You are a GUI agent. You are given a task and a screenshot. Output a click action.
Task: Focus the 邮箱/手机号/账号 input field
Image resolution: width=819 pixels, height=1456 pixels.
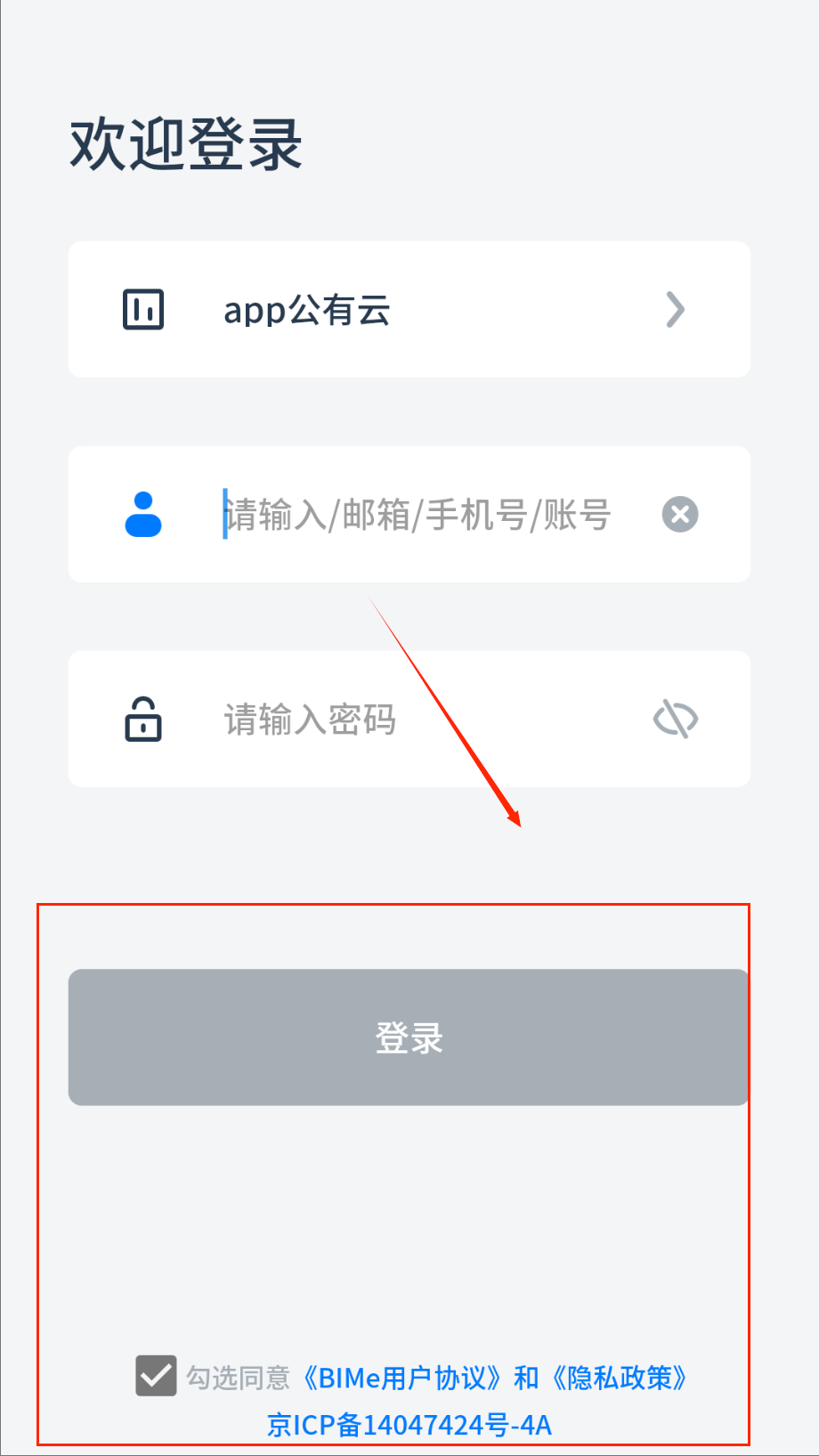point(417,515)
